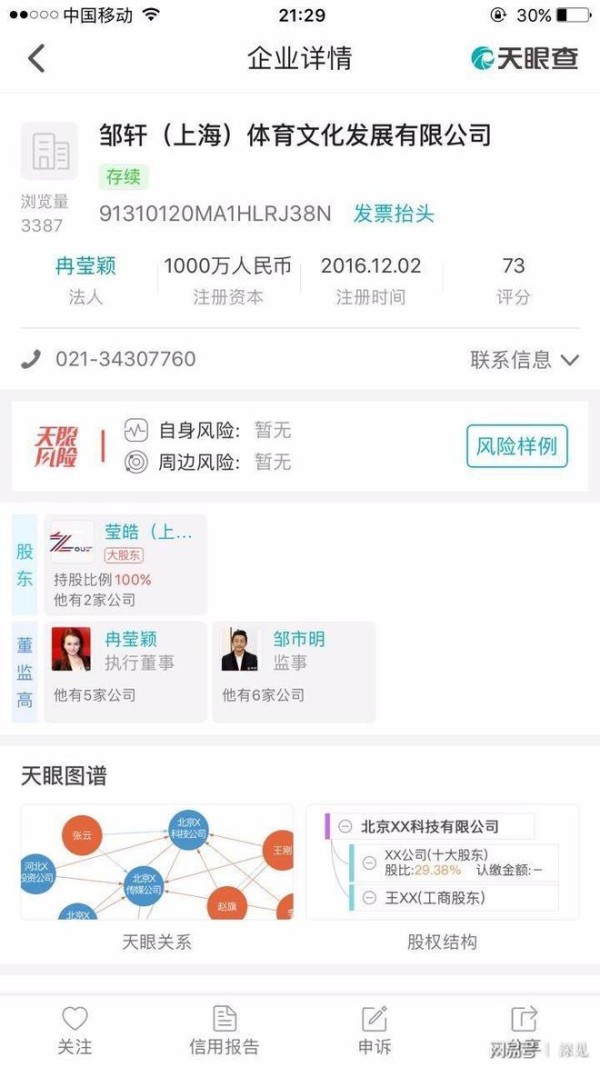Call the number 021-34307760
600x1067 pixels.
pyautogui.click(x=124, y=359)
